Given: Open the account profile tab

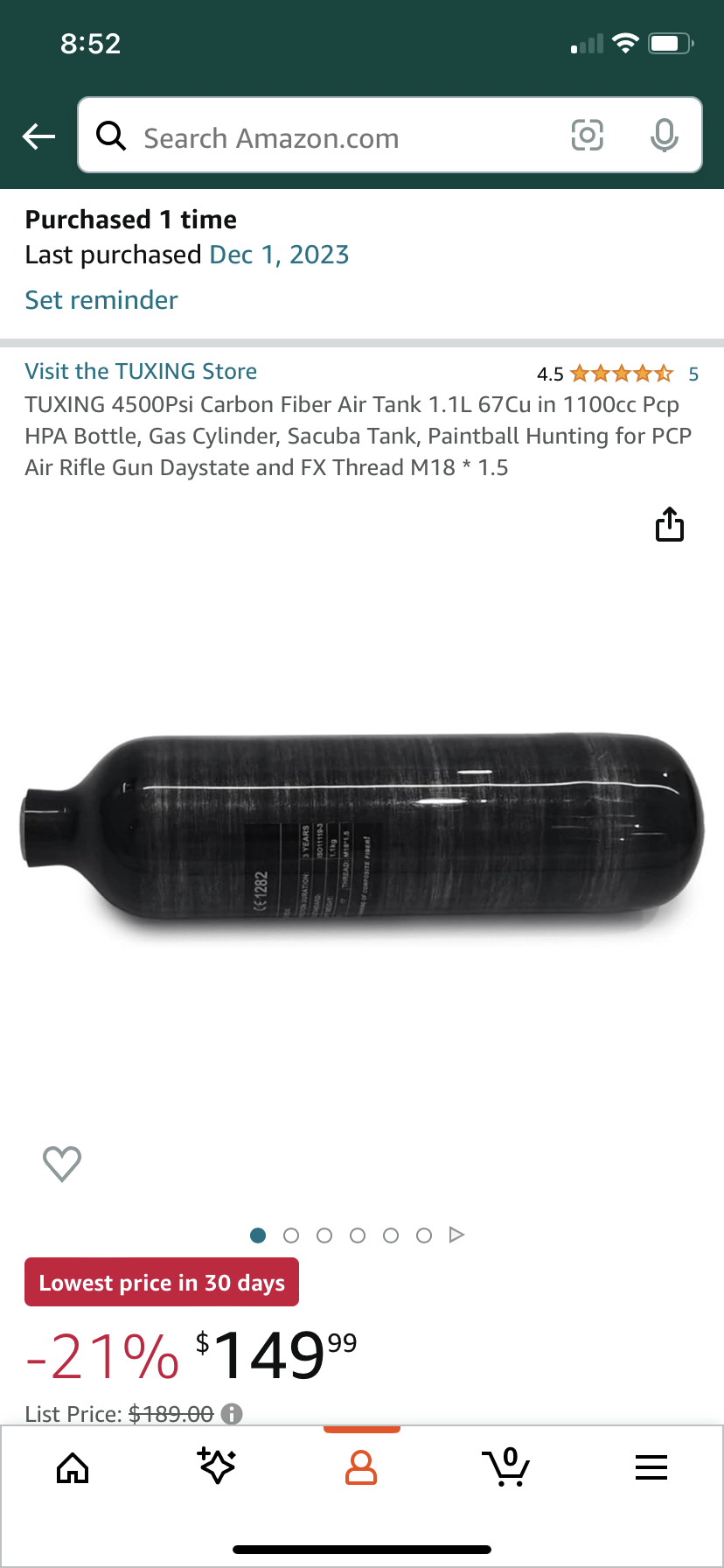Looking at the screenshot, I should pyautogui.click(x=361, y=1467).
